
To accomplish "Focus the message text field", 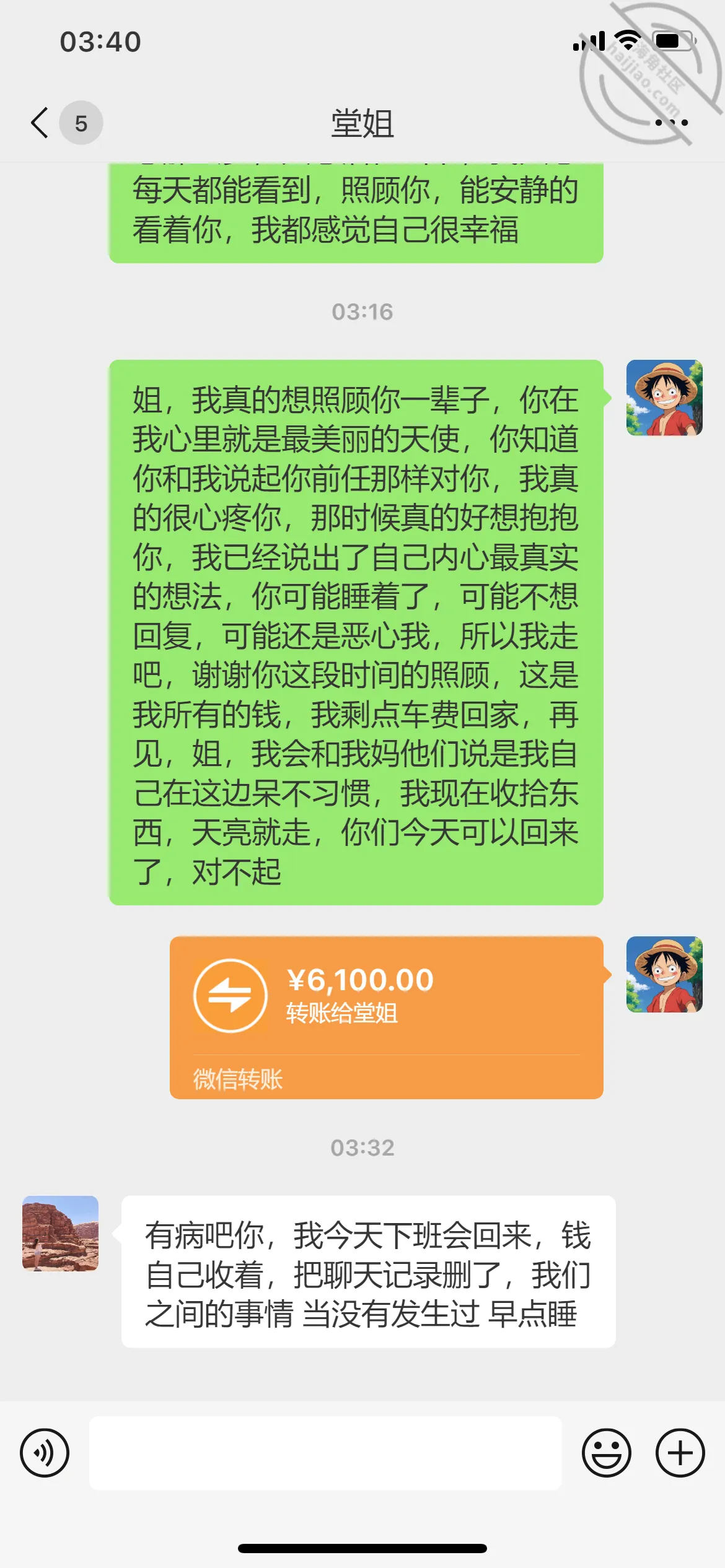I will (325, 1453).
